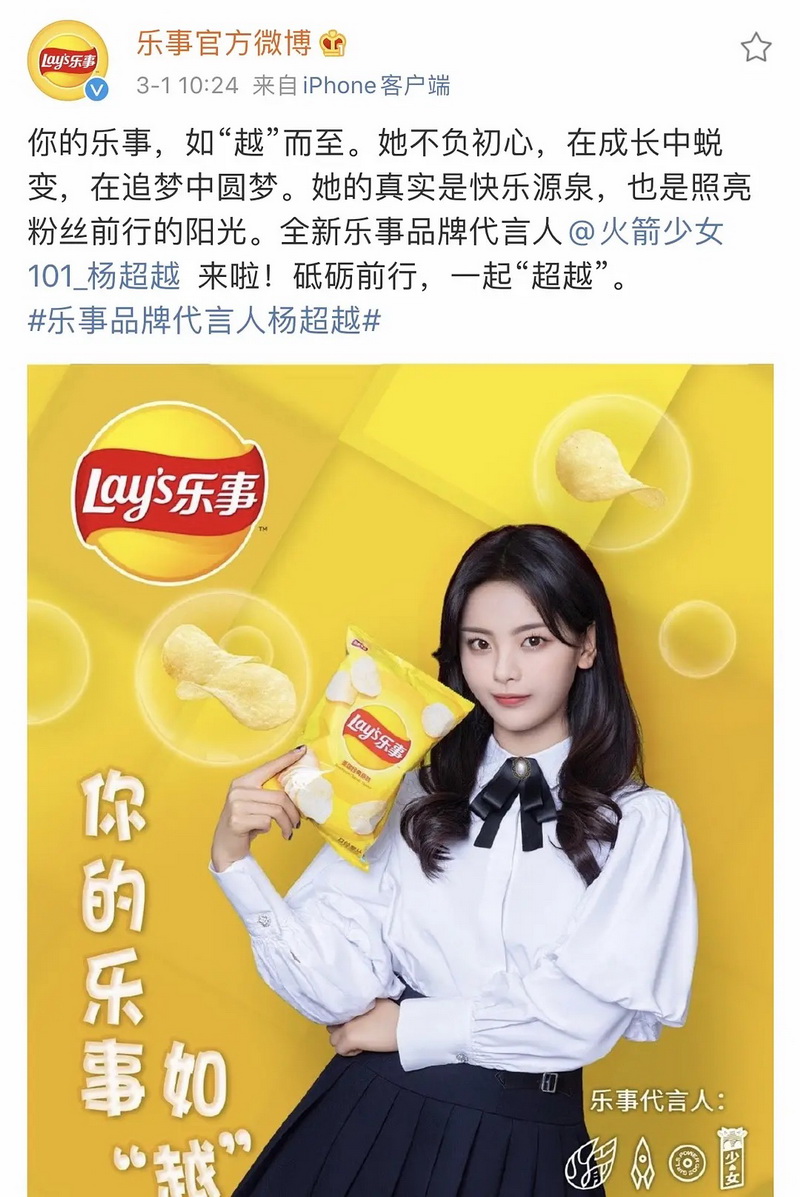The image size is (800, 1197).
Task: View the Lay's poster image full size
Action: (400, 780)
